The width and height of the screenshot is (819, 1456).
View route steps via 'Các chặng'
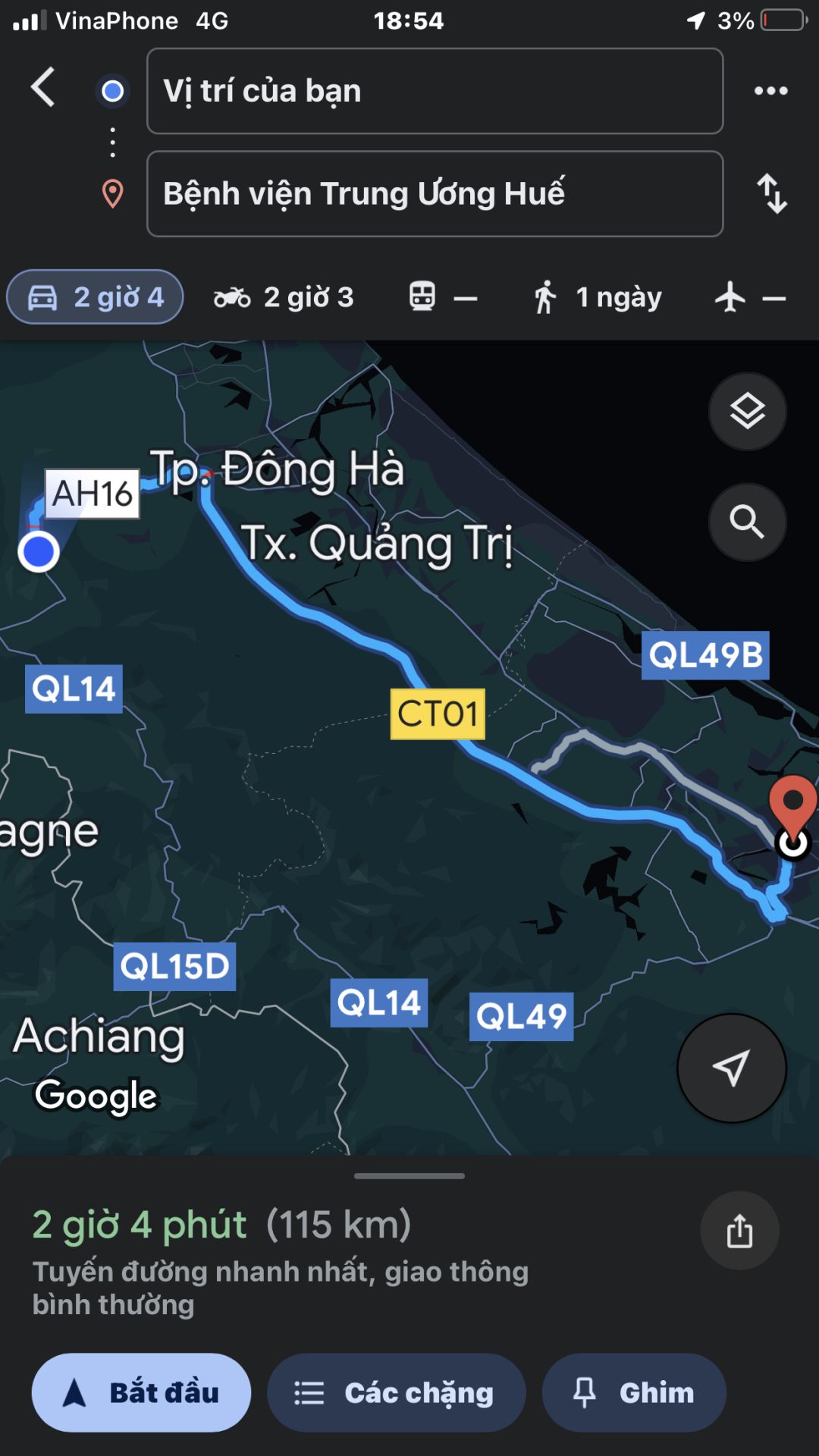[x=396, y=1392]
